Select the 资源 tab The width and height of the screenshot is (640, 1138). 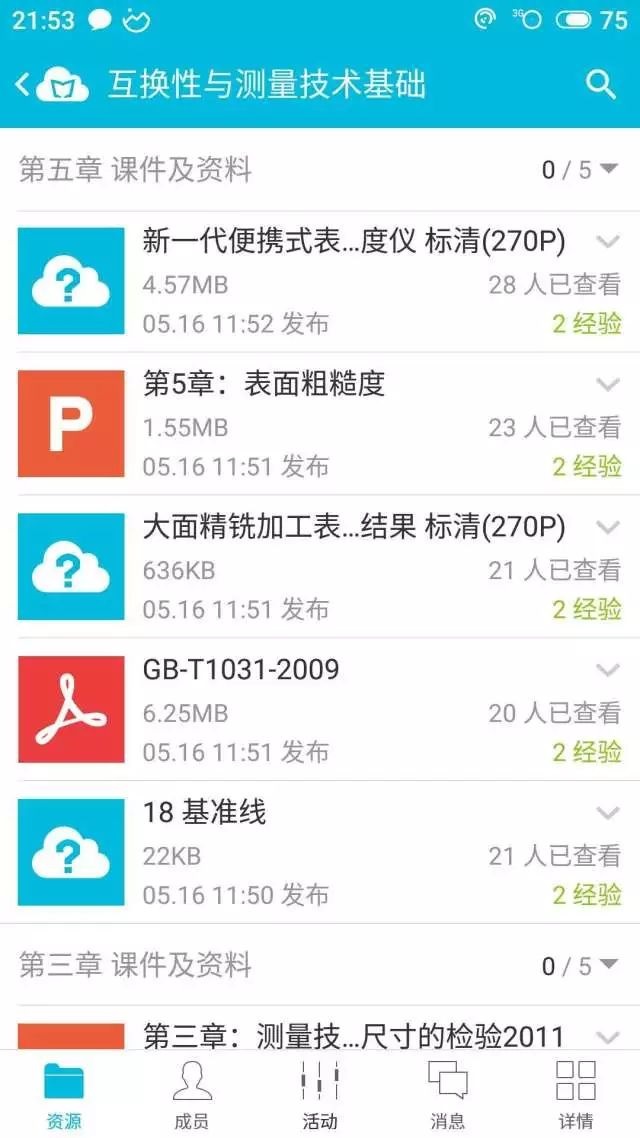click(x=64, y=1094)
